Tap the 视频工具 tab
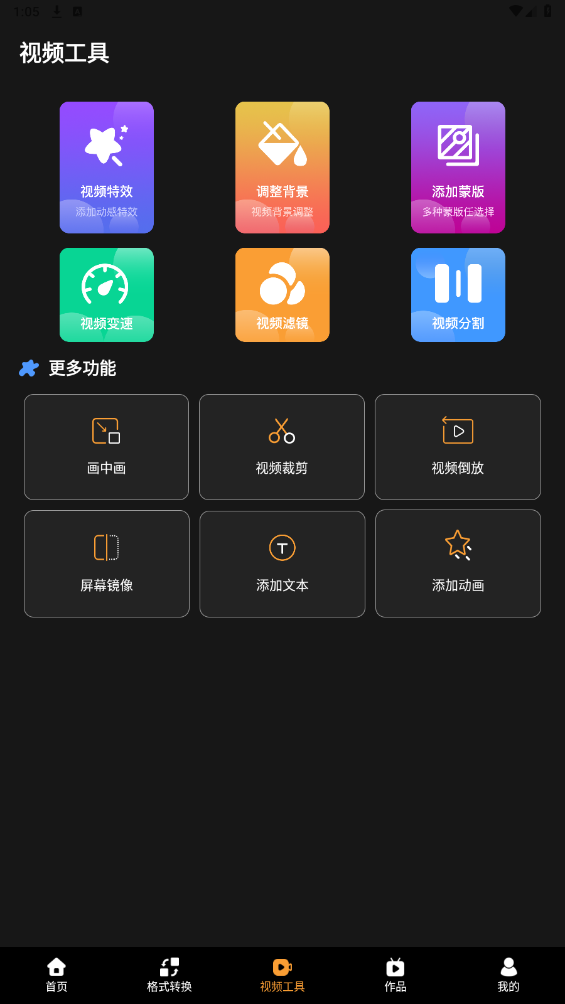 pos(282,975)
